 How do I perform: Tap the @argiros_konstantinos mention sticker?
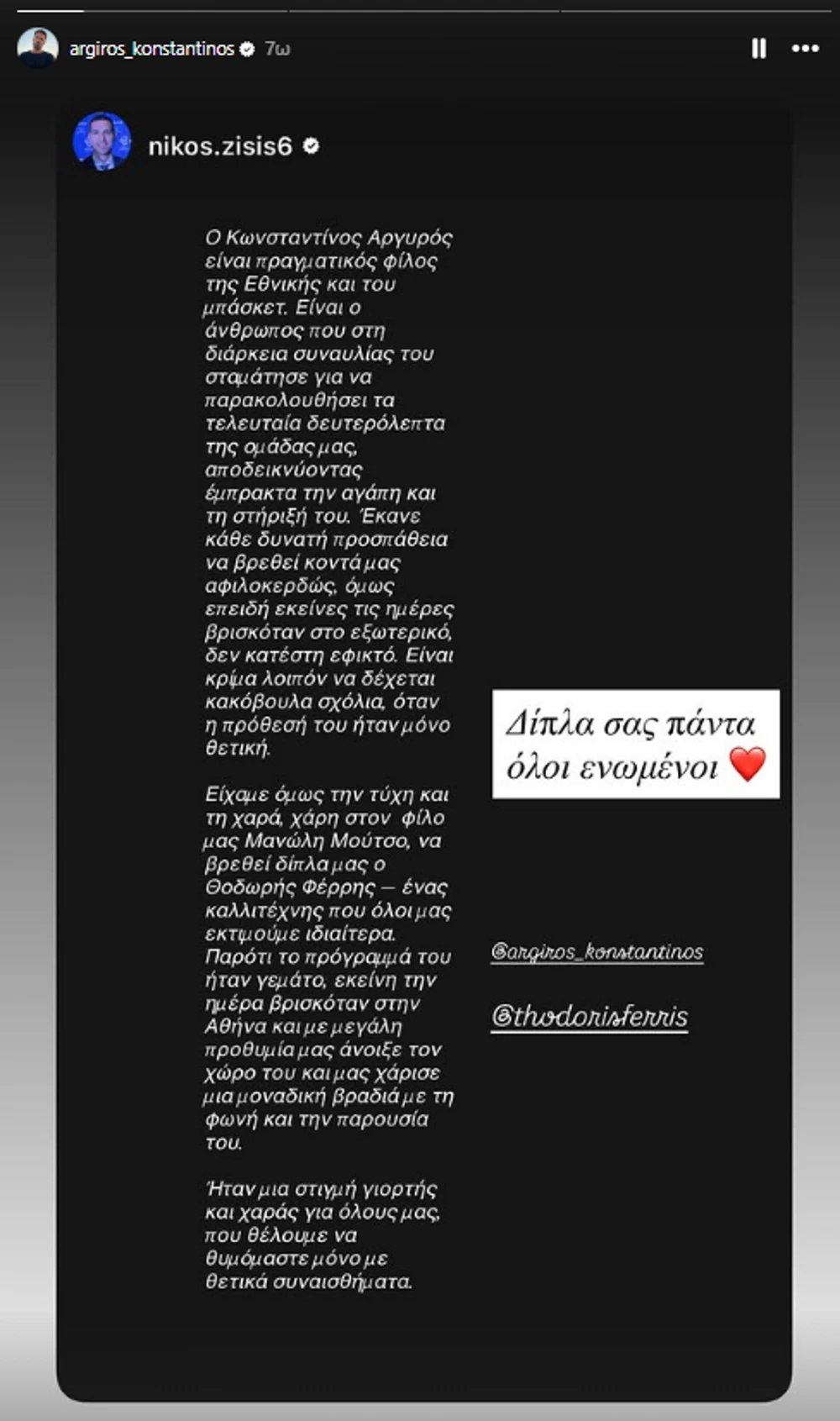pyautogui.click(x=597, y=952)
